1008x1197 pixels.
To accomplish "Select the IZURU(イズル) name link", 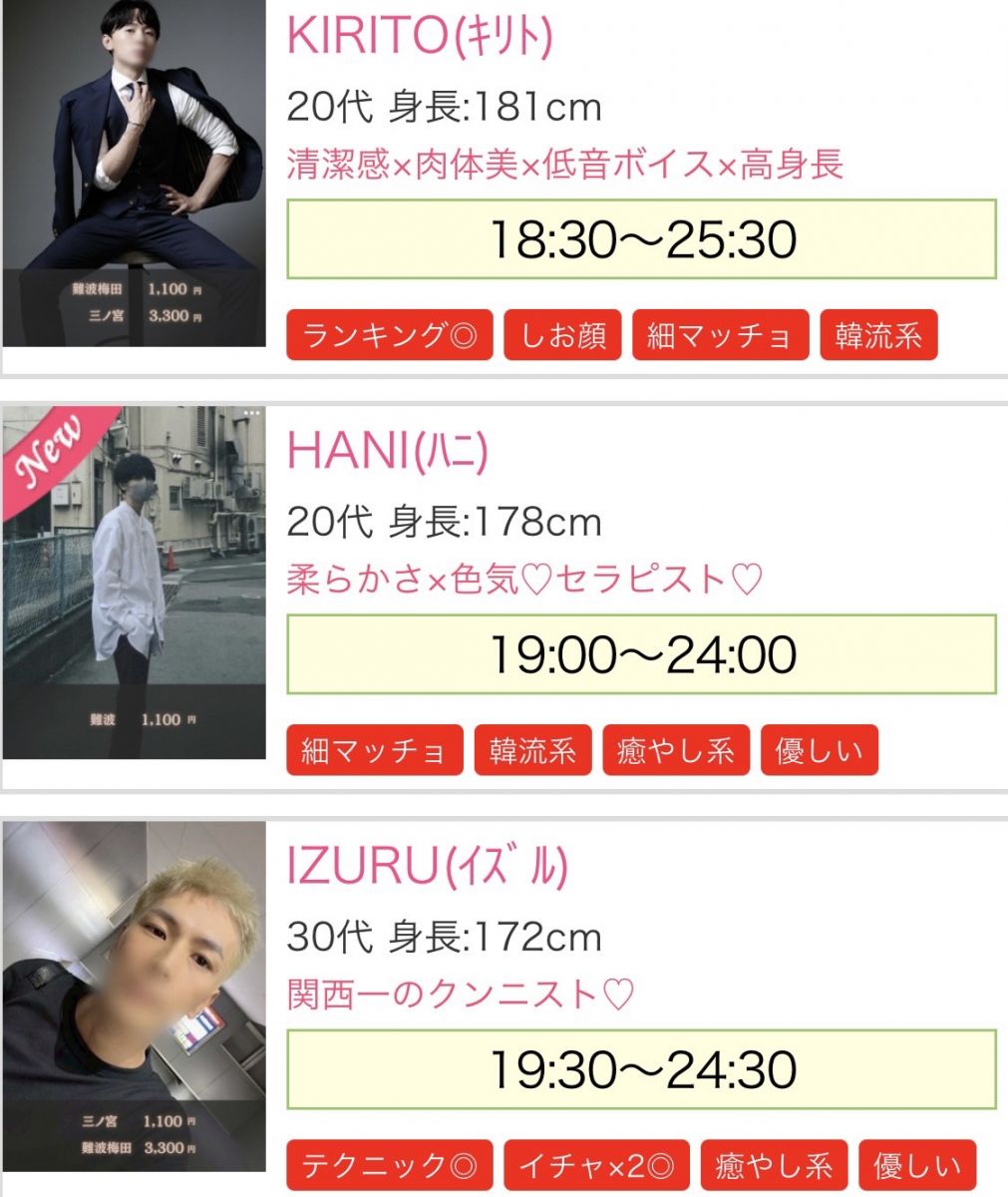I will point(427,867).
